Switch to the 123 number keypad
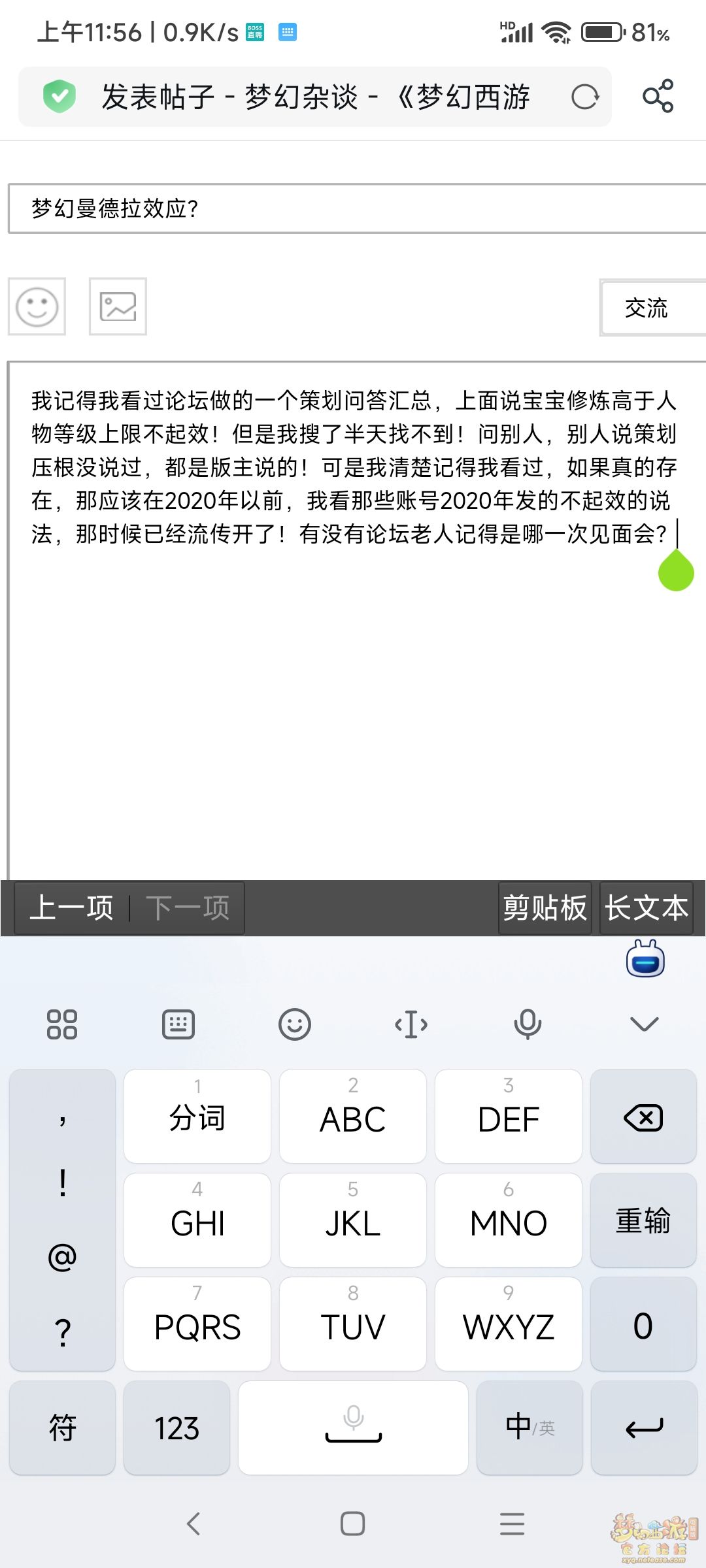Viewport: 706px width, 1568px height. click(x=176, y=1428)
